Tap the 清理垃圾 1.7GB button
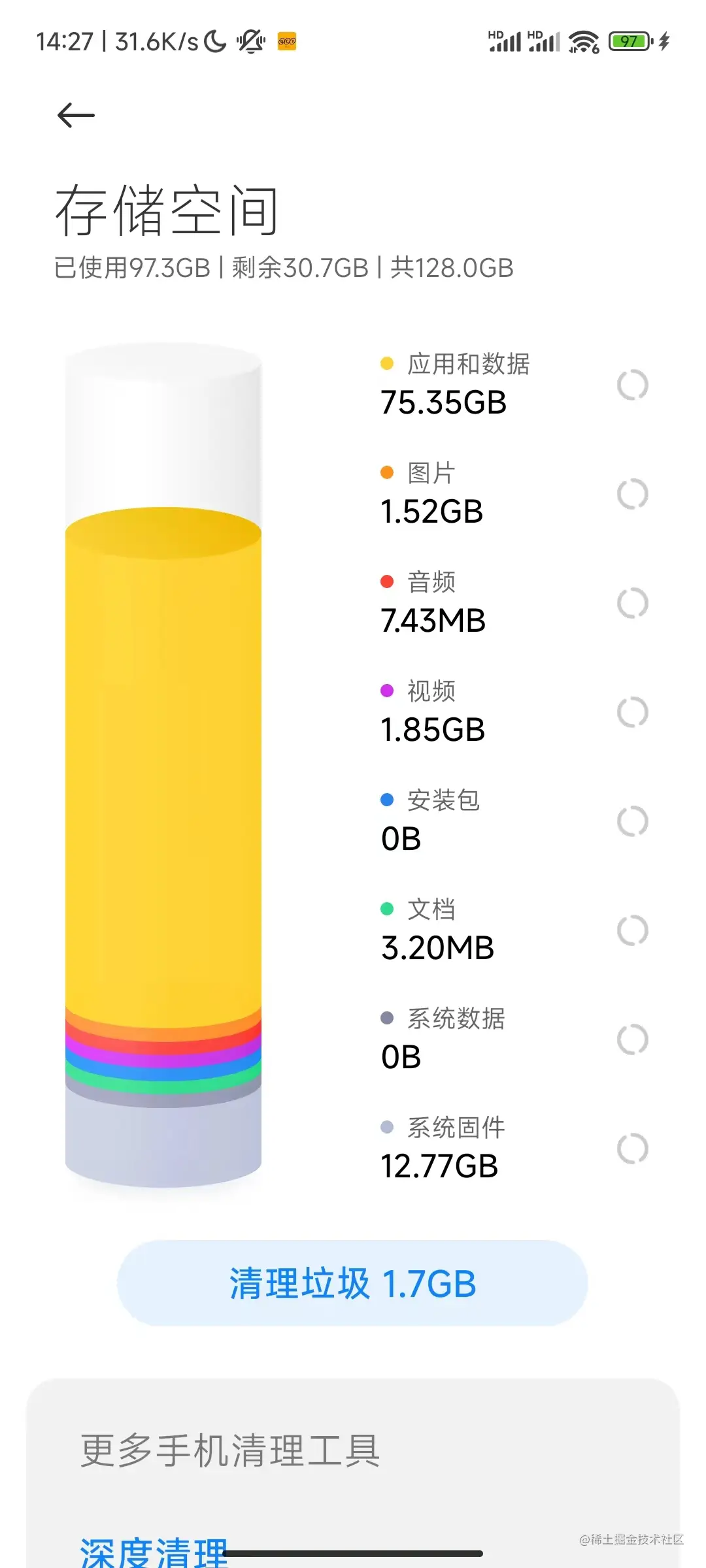This screenshot has height=1568, width=706. tap(352, 1283)
